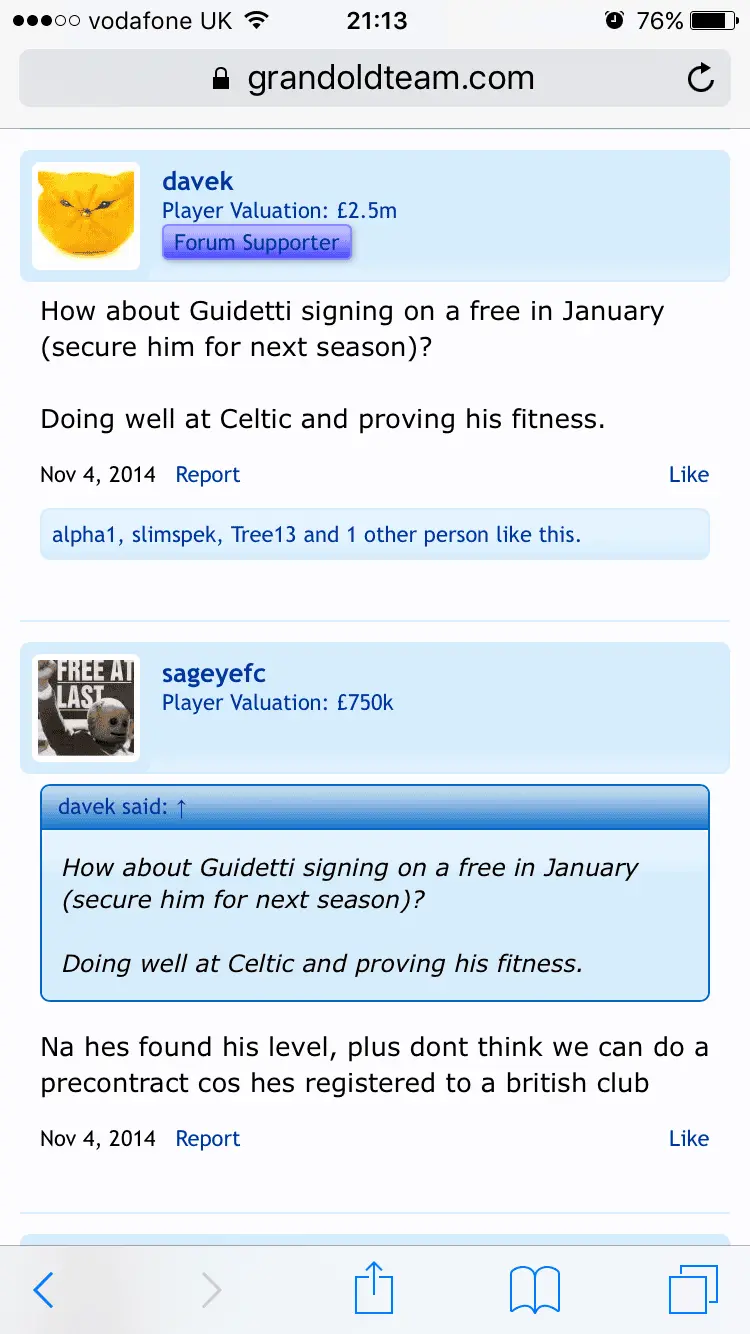The height and width of the screenshot is (1334, 750).
Task: Report sageyefc's post
Action: pyautogui.click(x=207, y=1139)
